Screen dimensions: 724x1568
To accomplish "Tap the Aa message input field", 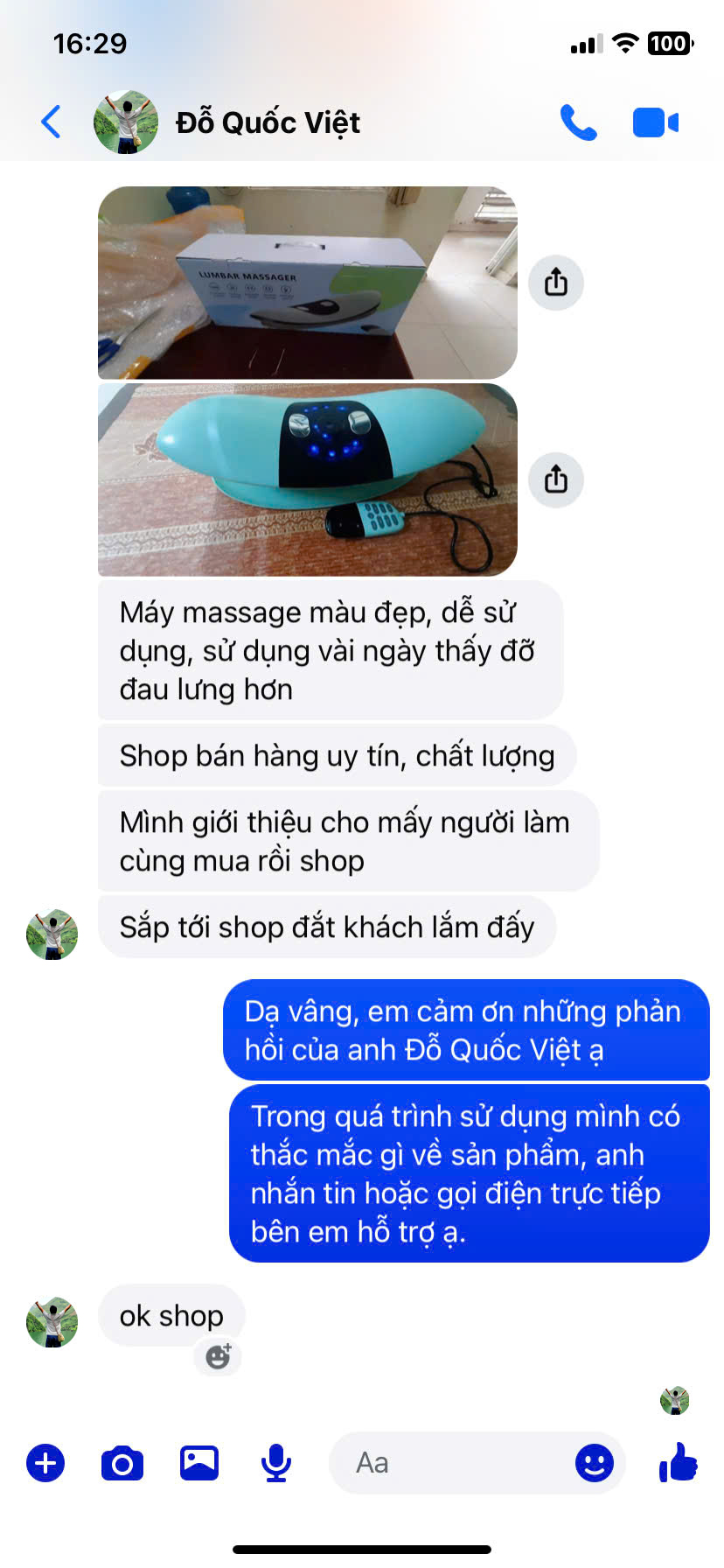I will (450, 1463).
